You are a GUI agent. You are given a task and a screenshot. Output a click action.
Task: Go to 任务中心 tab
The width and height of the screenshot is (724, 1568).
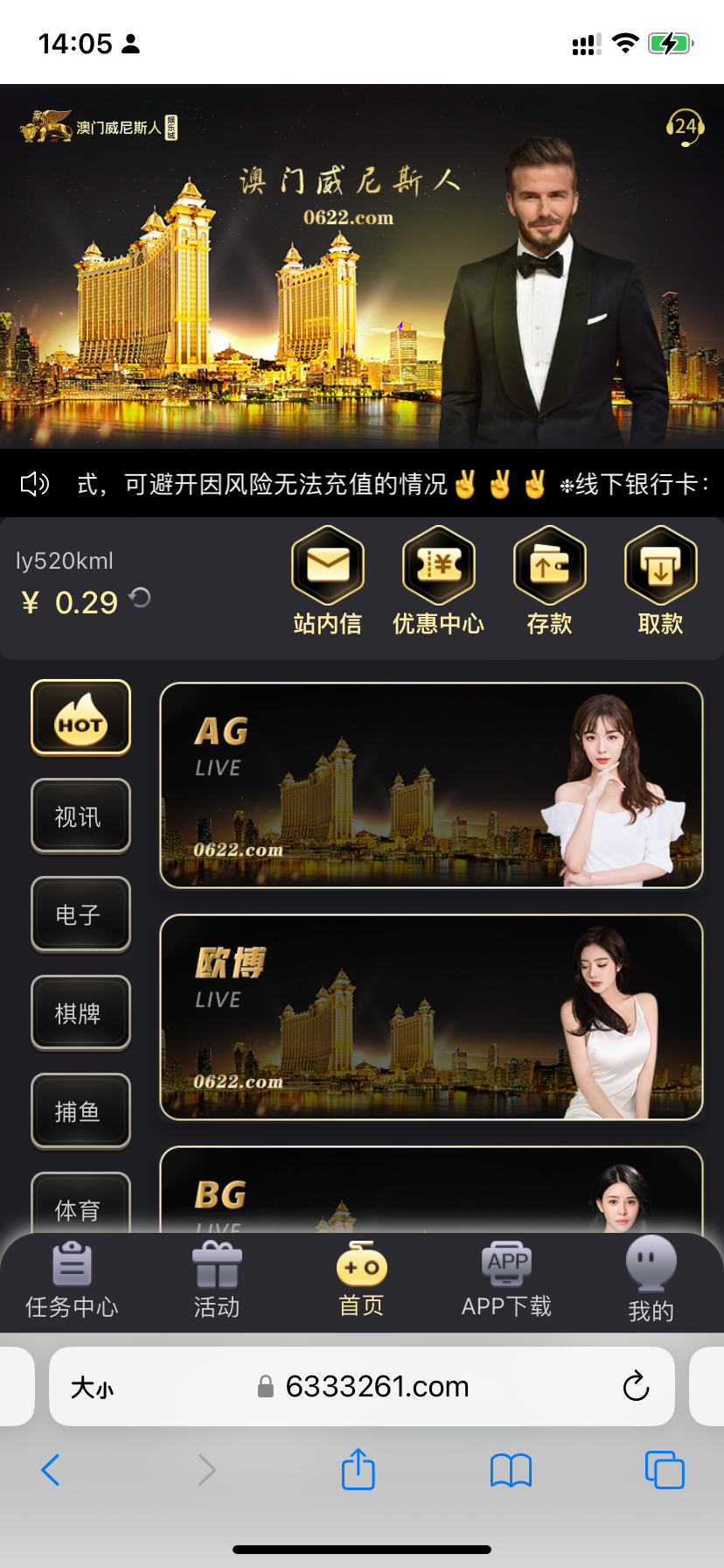72,1281
